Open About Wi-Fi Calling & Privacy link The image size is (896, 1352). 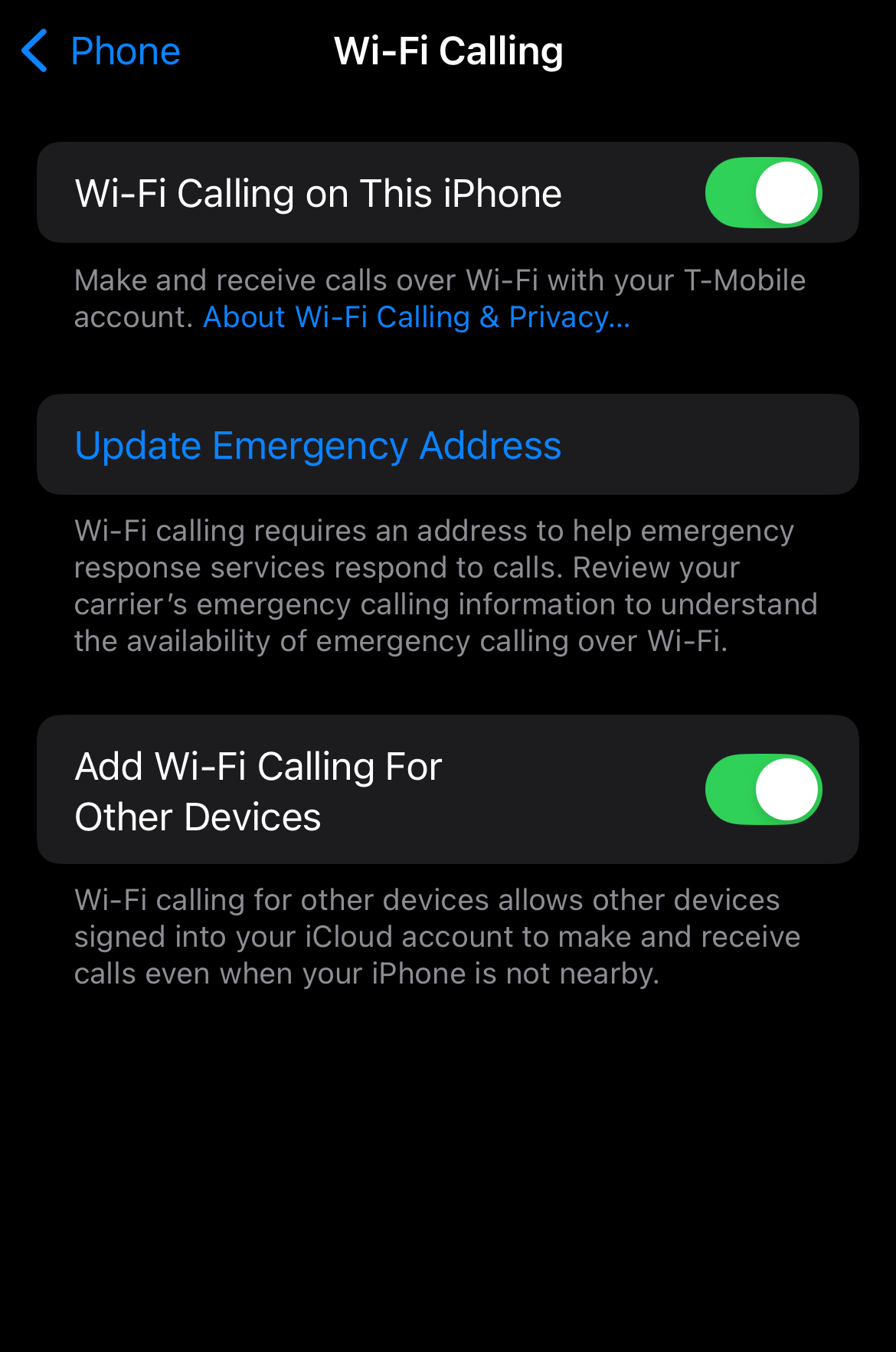pos(417,318)
